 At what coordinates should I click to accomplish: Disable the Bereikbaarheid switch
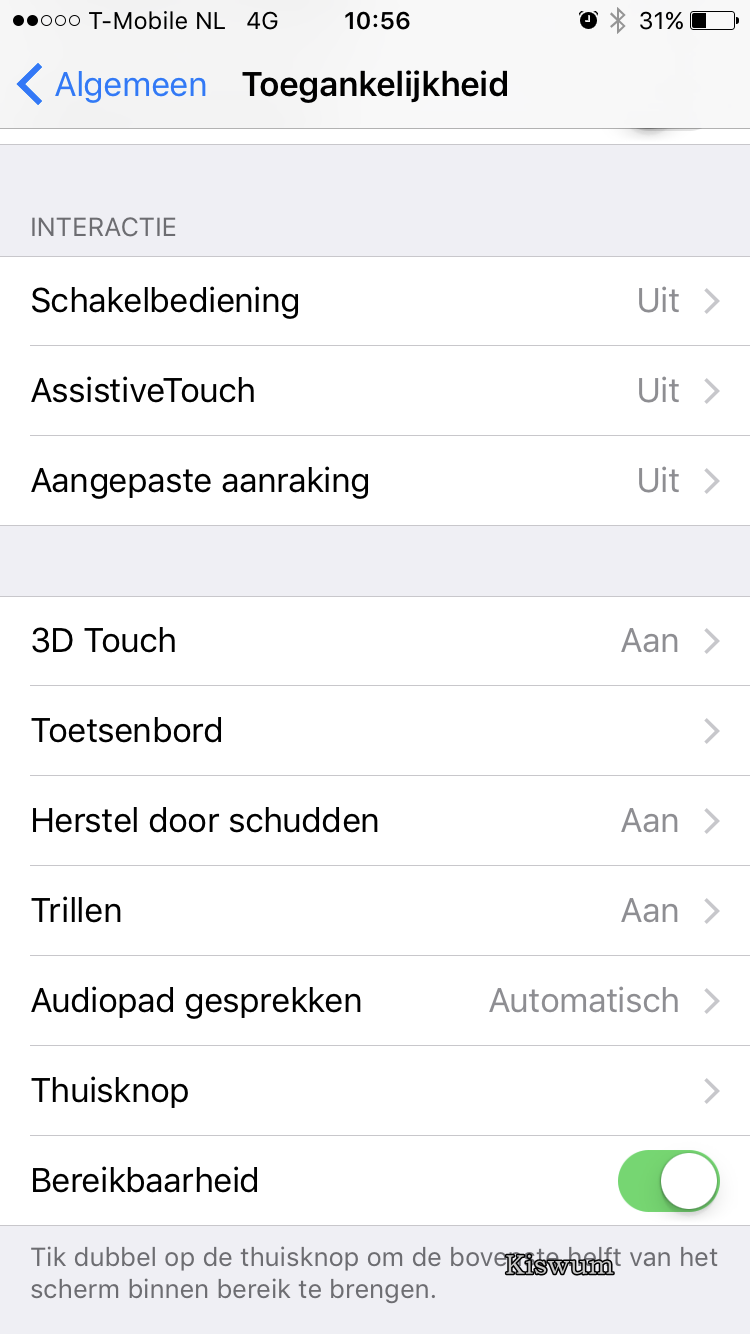click(x=669, y=1181)
